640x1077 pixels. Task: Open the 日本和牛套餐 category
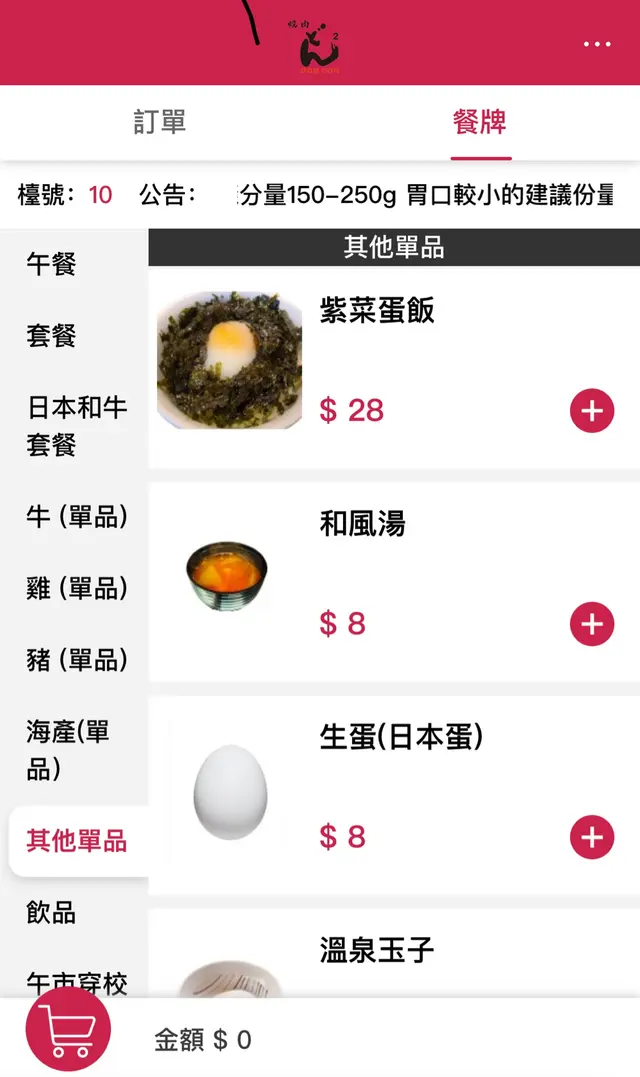77,425
